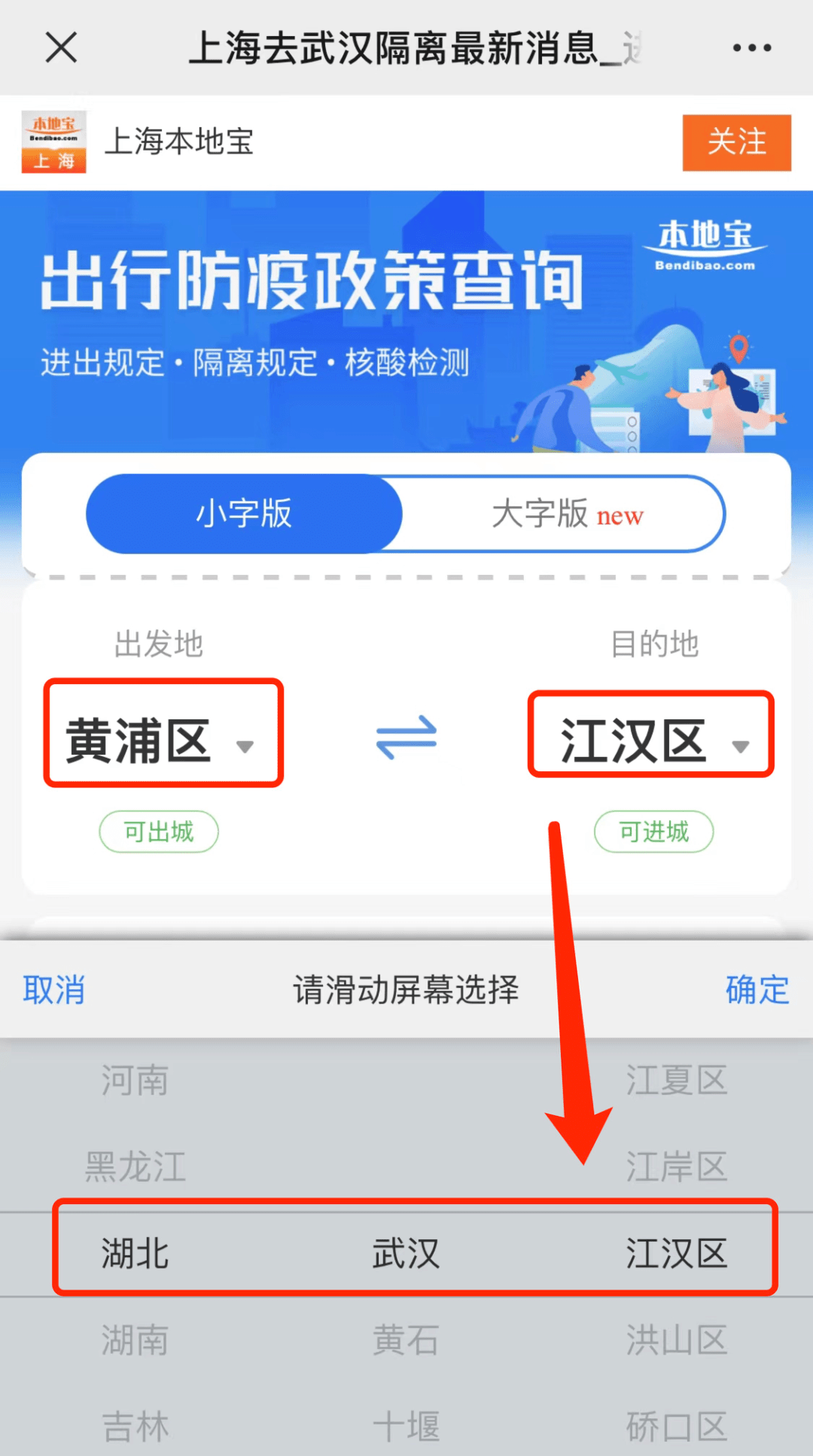813x1456 pixels.
Task: Confirm the selection with 确定
Action: tap(757, 989)
